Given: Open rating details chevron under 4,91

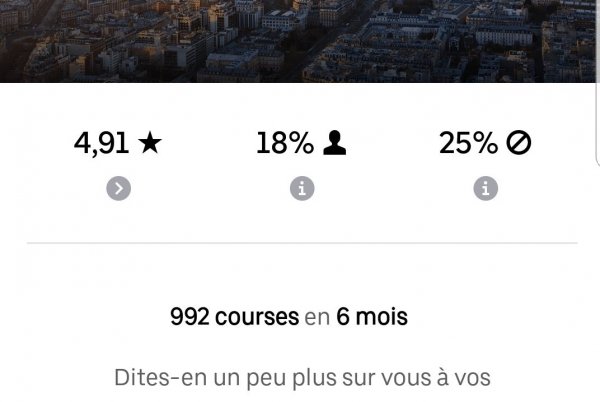Looking at the screenshot, I should coord(118,188).
